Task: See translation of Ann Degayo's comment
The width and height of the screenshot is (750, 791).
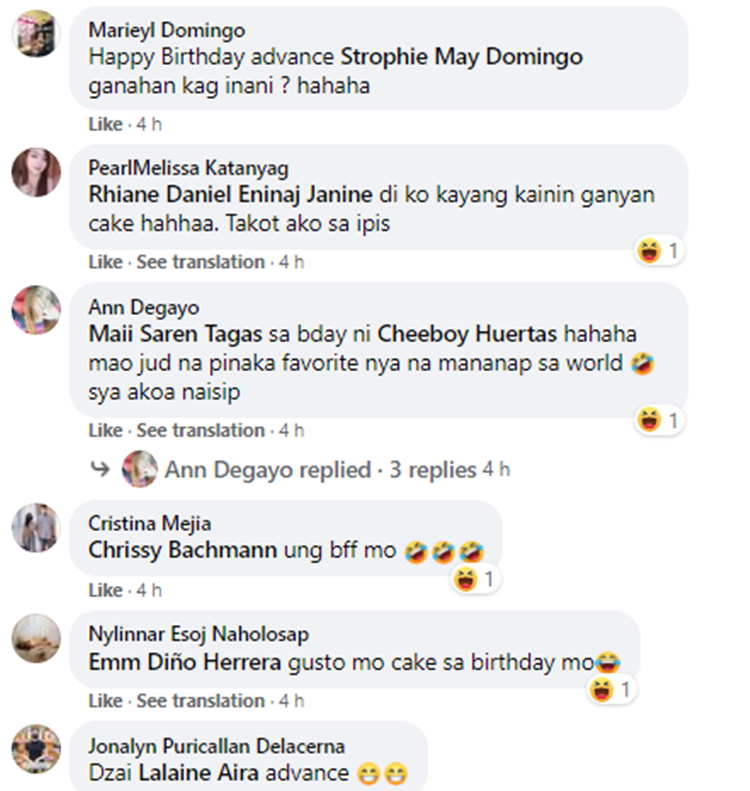Action: (200, 430)
